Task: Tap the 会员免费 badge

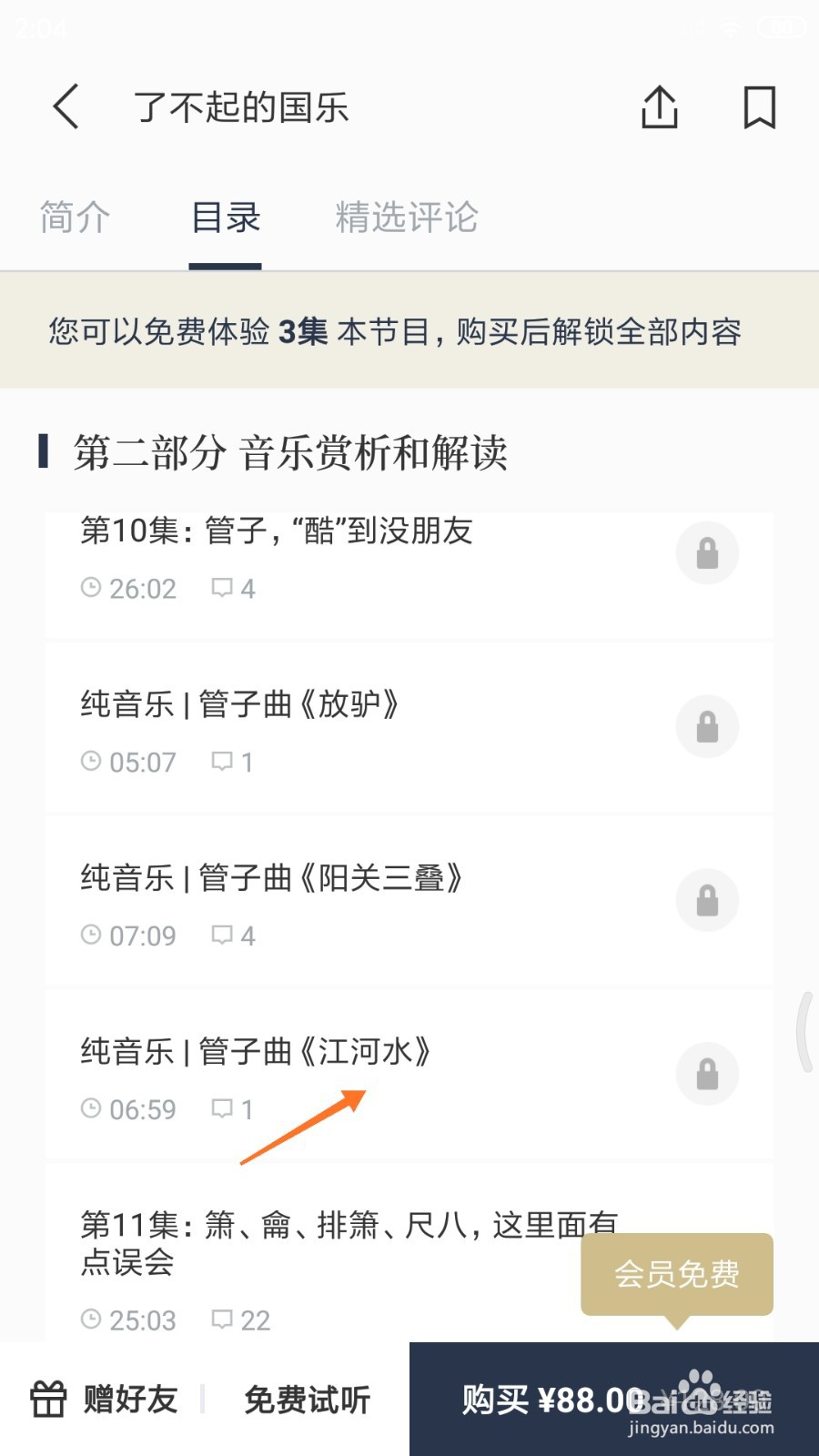Action: point(676,1274)
